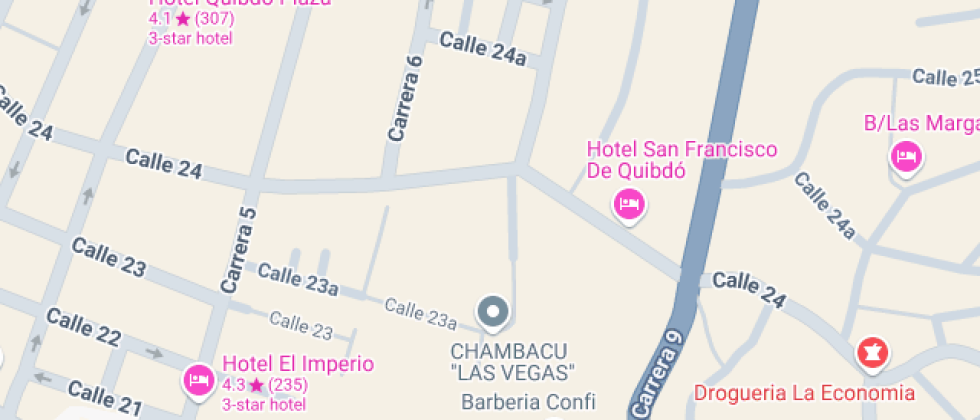The image size is (980, 420).
Task: Select B/Las Marga hotel marker
Action: (x=905, y=157)
